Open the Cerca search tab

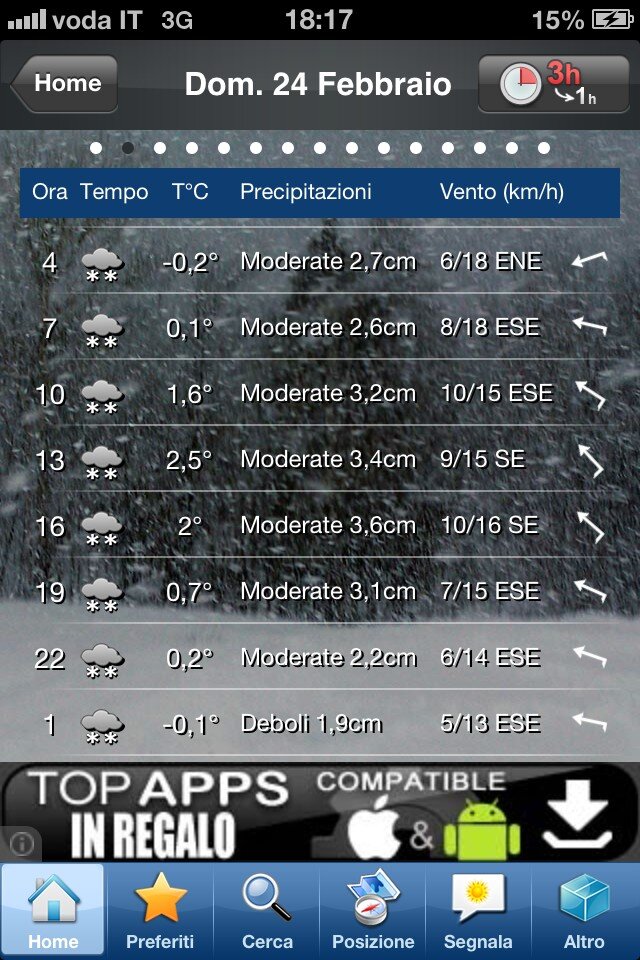pos(267,910)
